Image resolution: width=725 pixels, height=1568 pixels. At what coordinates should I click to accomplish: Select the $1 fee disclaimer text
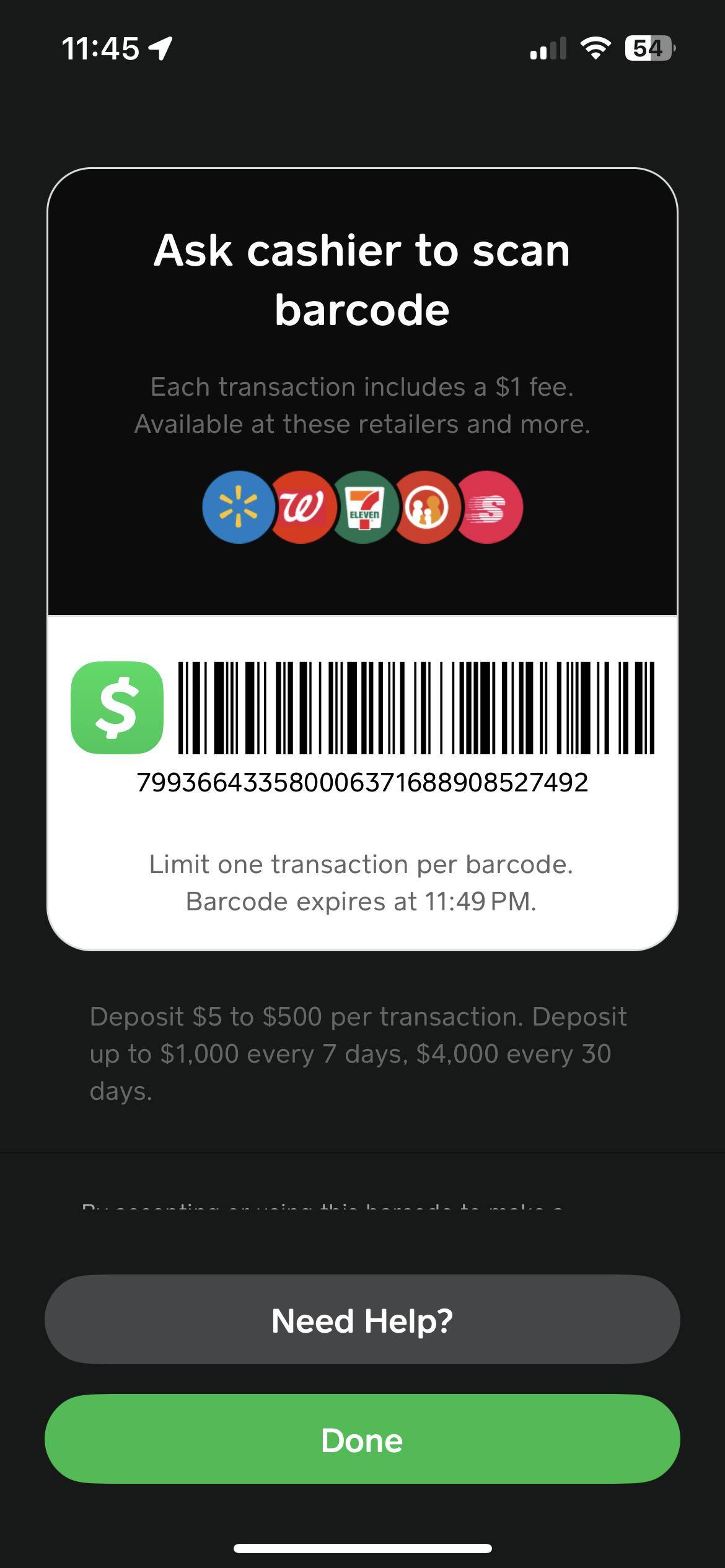(x=362, y=406)
